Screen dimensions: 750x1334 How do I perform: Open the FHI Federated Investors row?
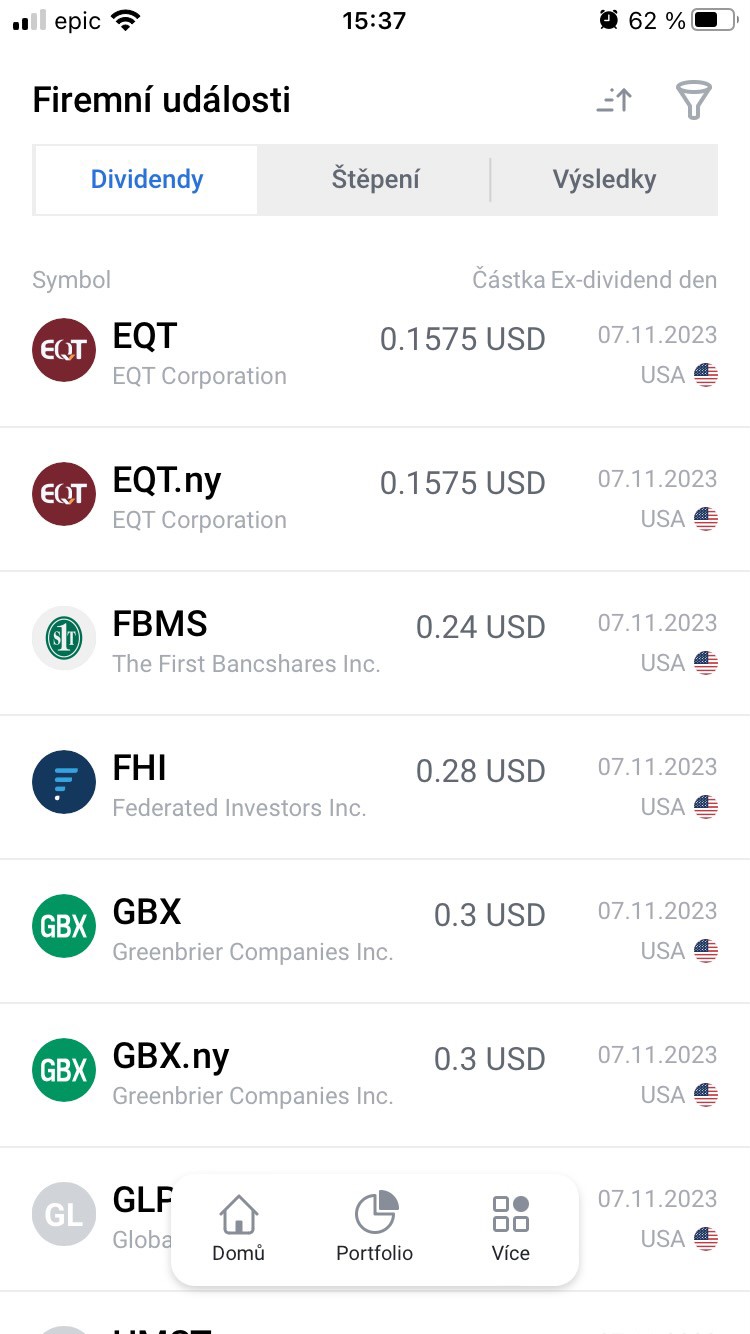click(375, 787)
